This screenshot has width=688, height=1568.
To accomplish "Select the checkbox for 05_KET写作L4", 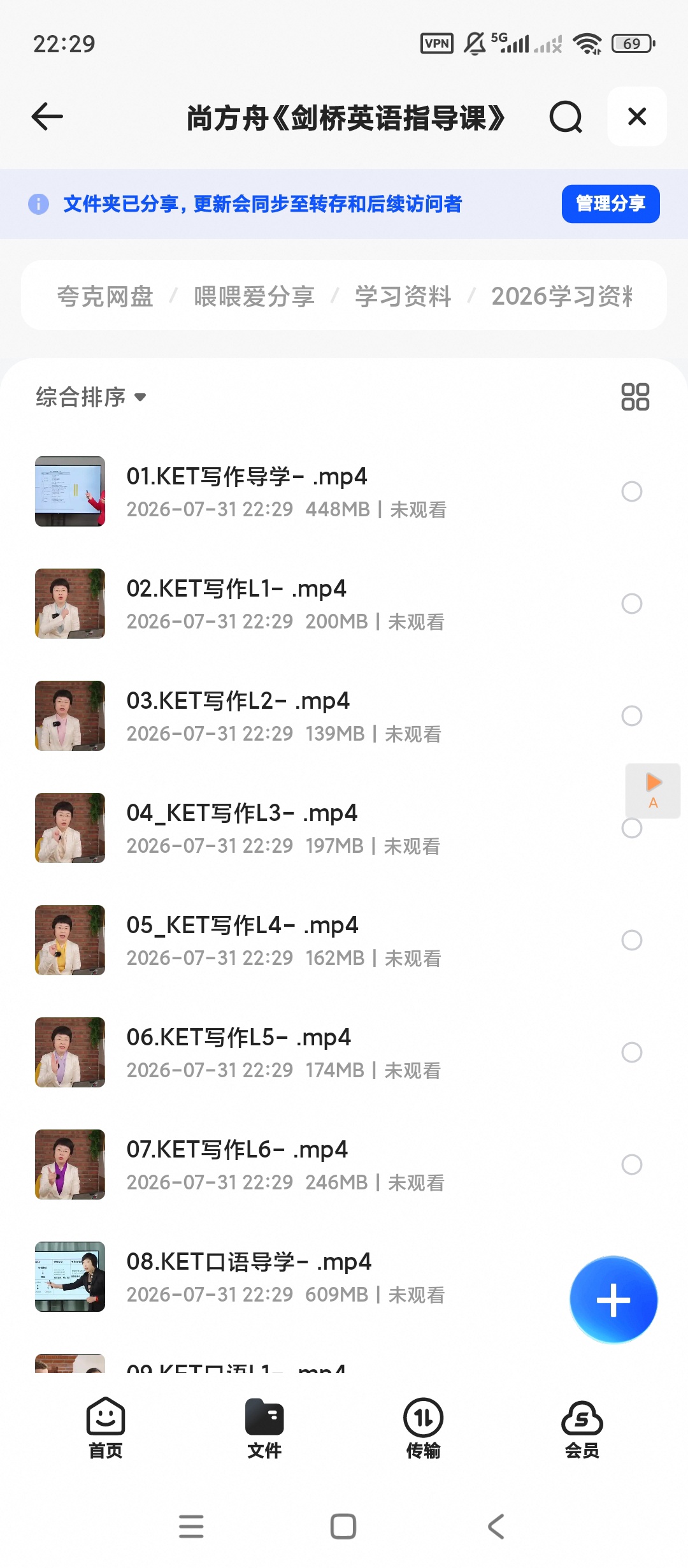I will coord(632,940).
